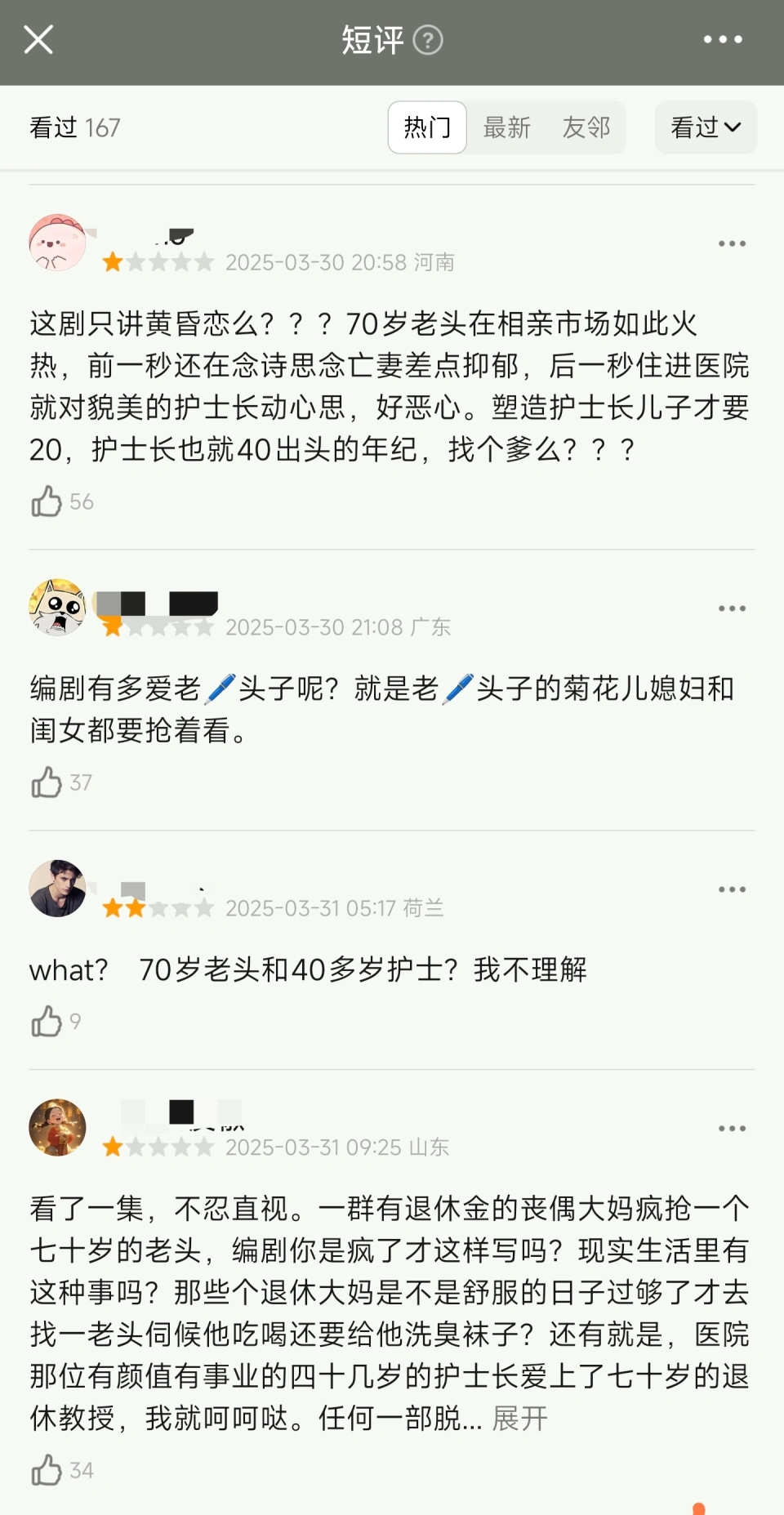Open the help icon next to 短评
Screen dimensions: 784x1515
pyautogui.click(x=428, y=39)
